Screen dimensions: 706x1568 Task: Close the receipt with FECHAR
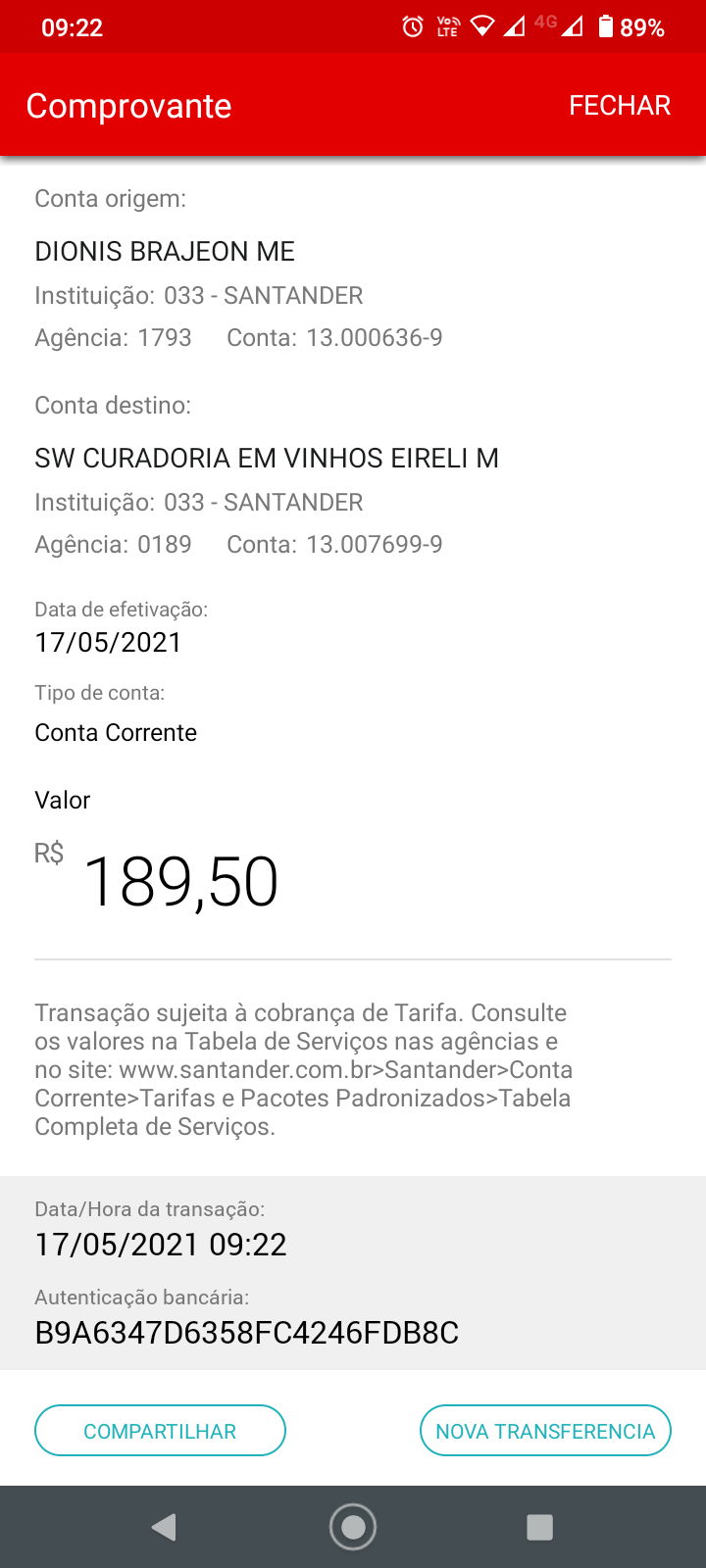coord(620,106)
